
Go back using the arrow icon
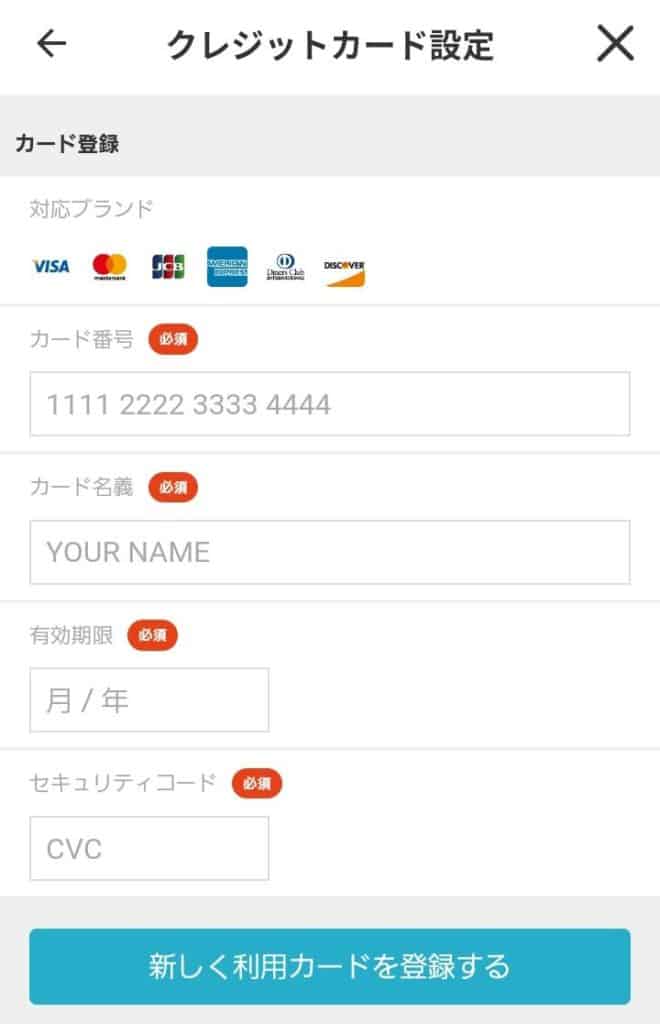click(x=51, y=44)
